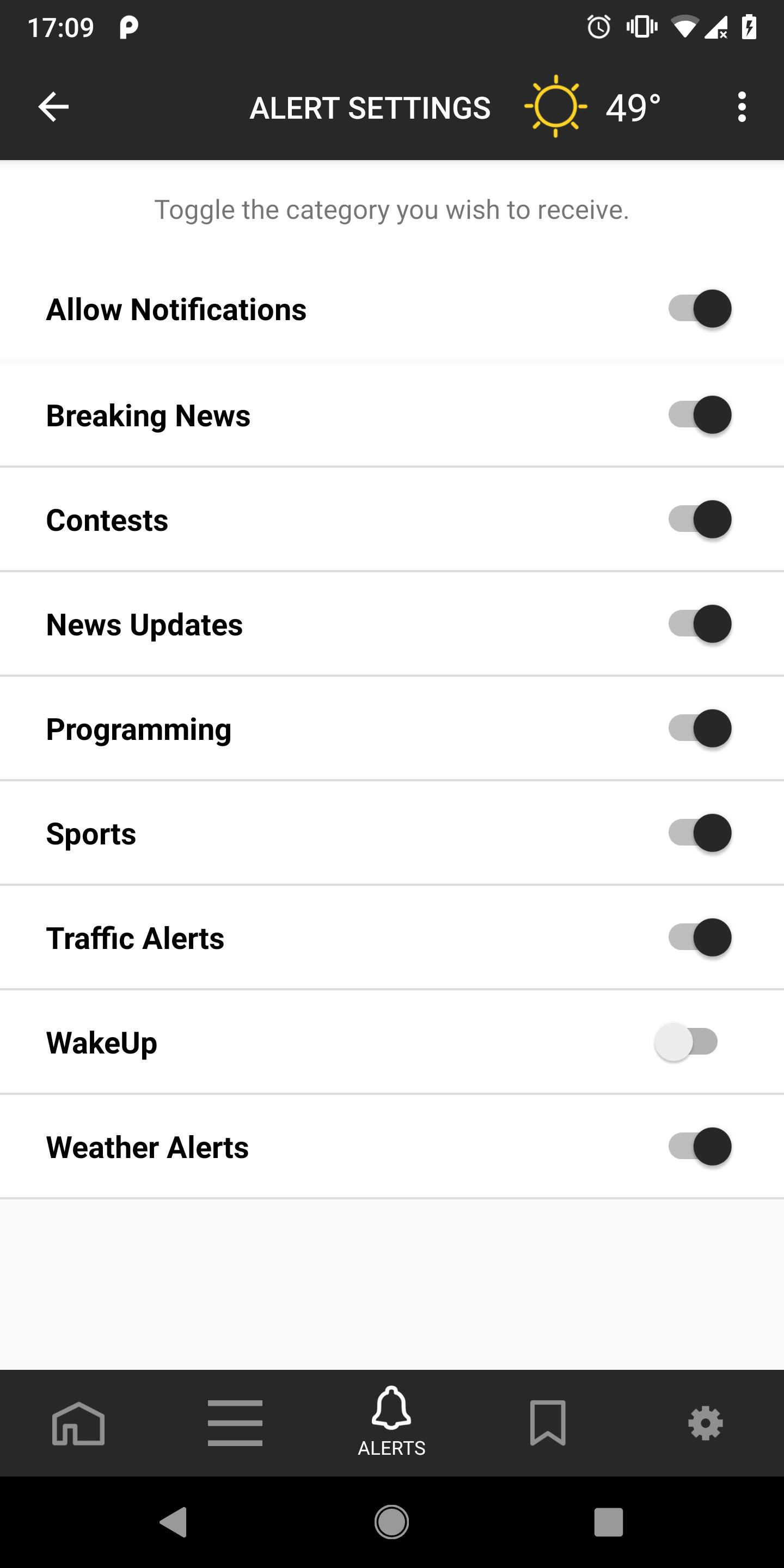Open the menu tab with three lines
The height and width of the screenshot is (1568, 784).
[x=235, y=1423]
